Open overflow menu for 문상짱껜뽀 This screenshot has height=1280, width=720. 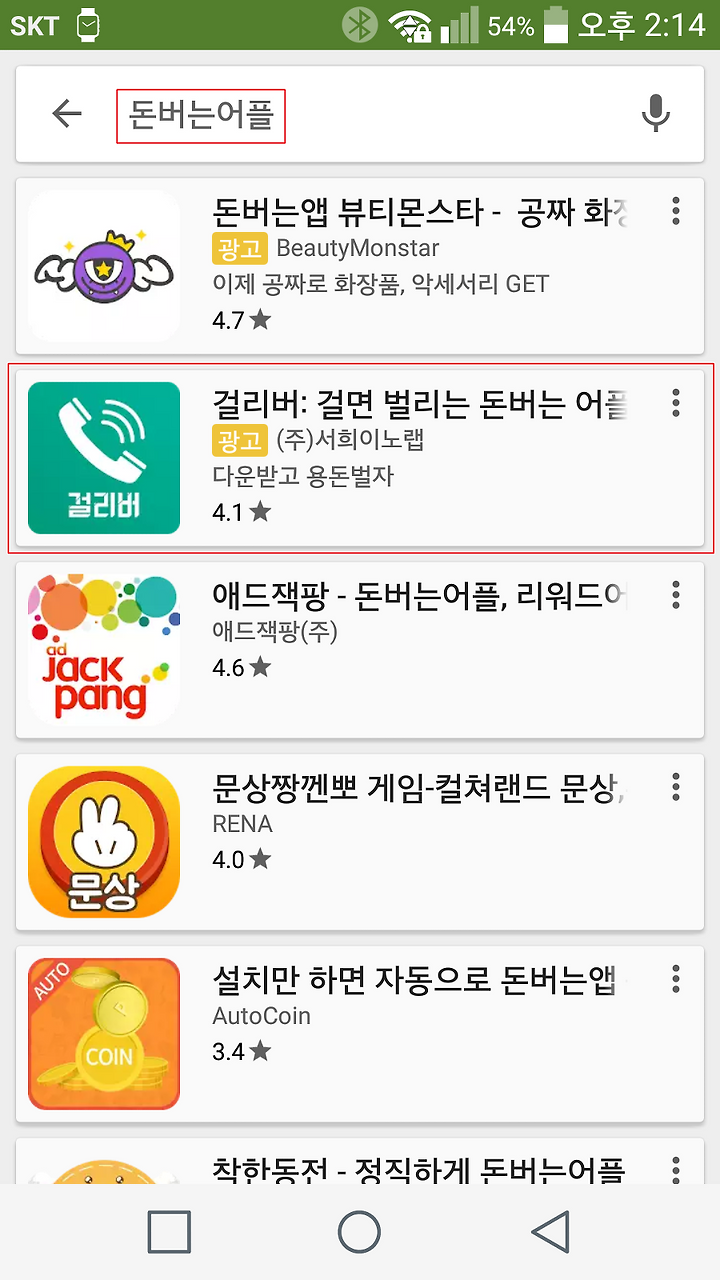[x=676, y=787]
